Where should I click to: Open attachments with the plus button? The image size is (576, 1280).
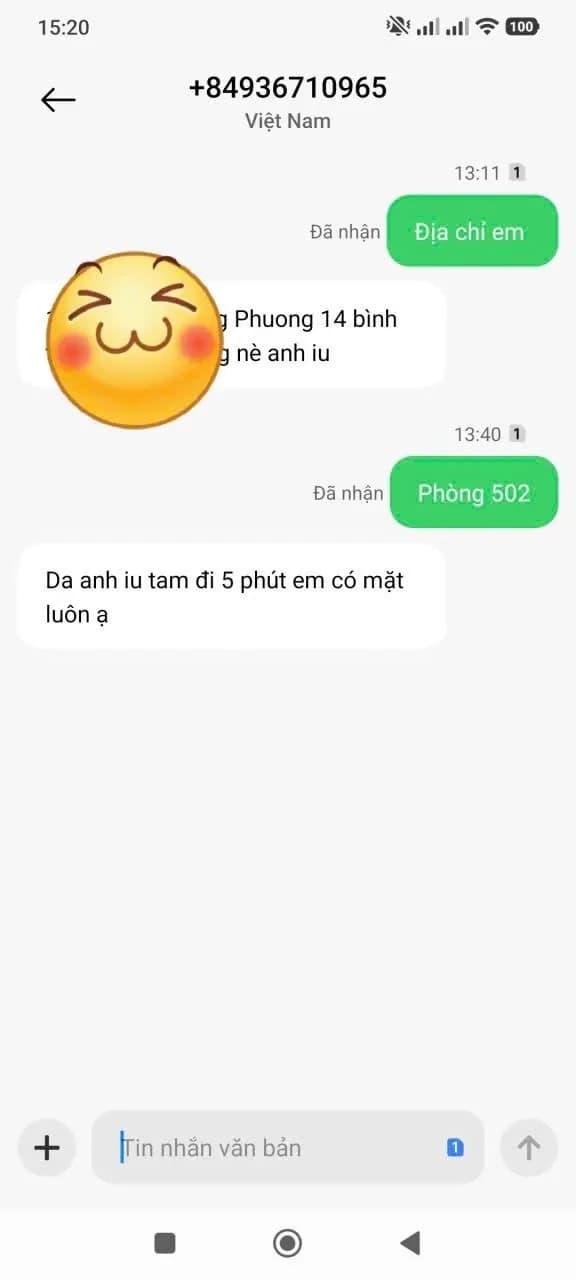pyautogui.click(x=47, y=1147)
